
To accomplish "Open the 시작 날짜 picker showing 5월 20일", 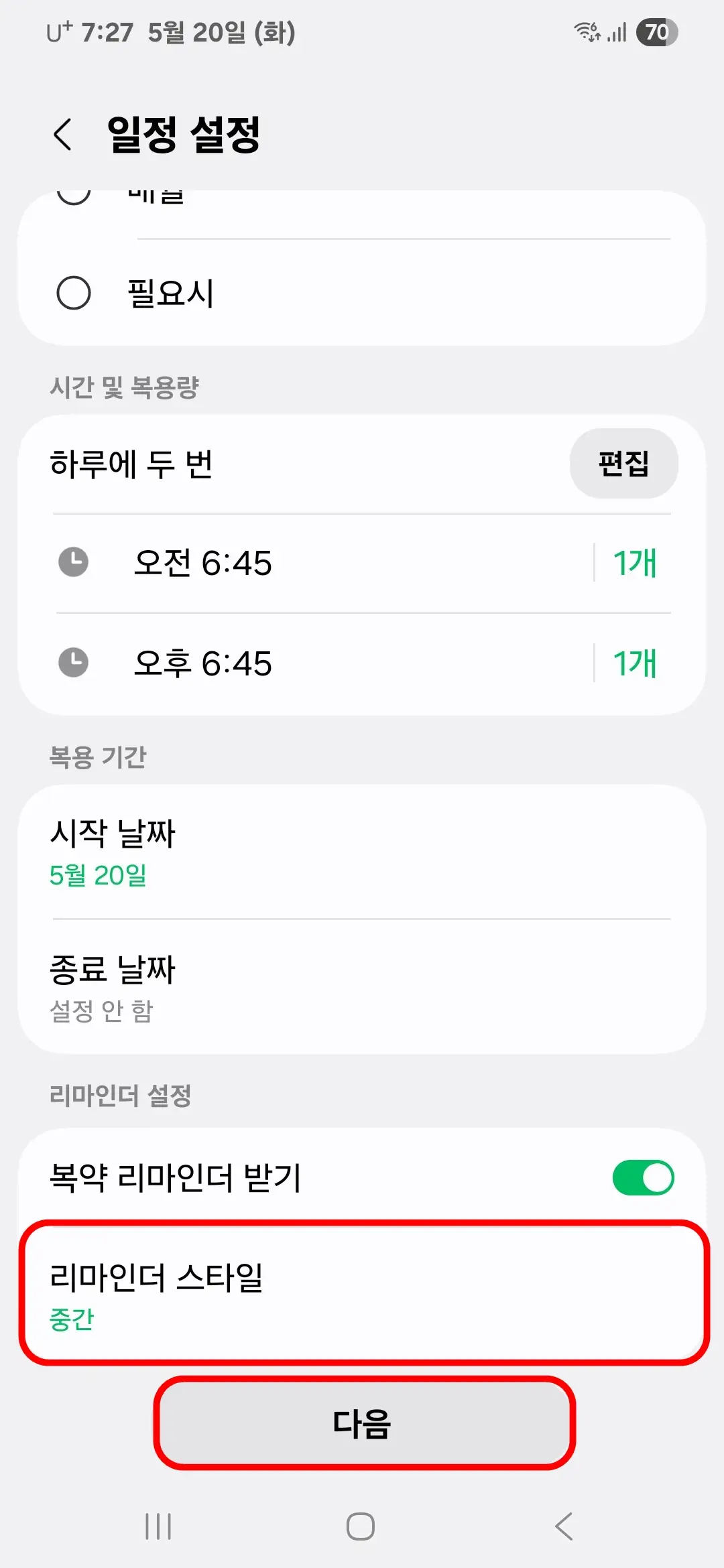I will [x=362, y=851].
